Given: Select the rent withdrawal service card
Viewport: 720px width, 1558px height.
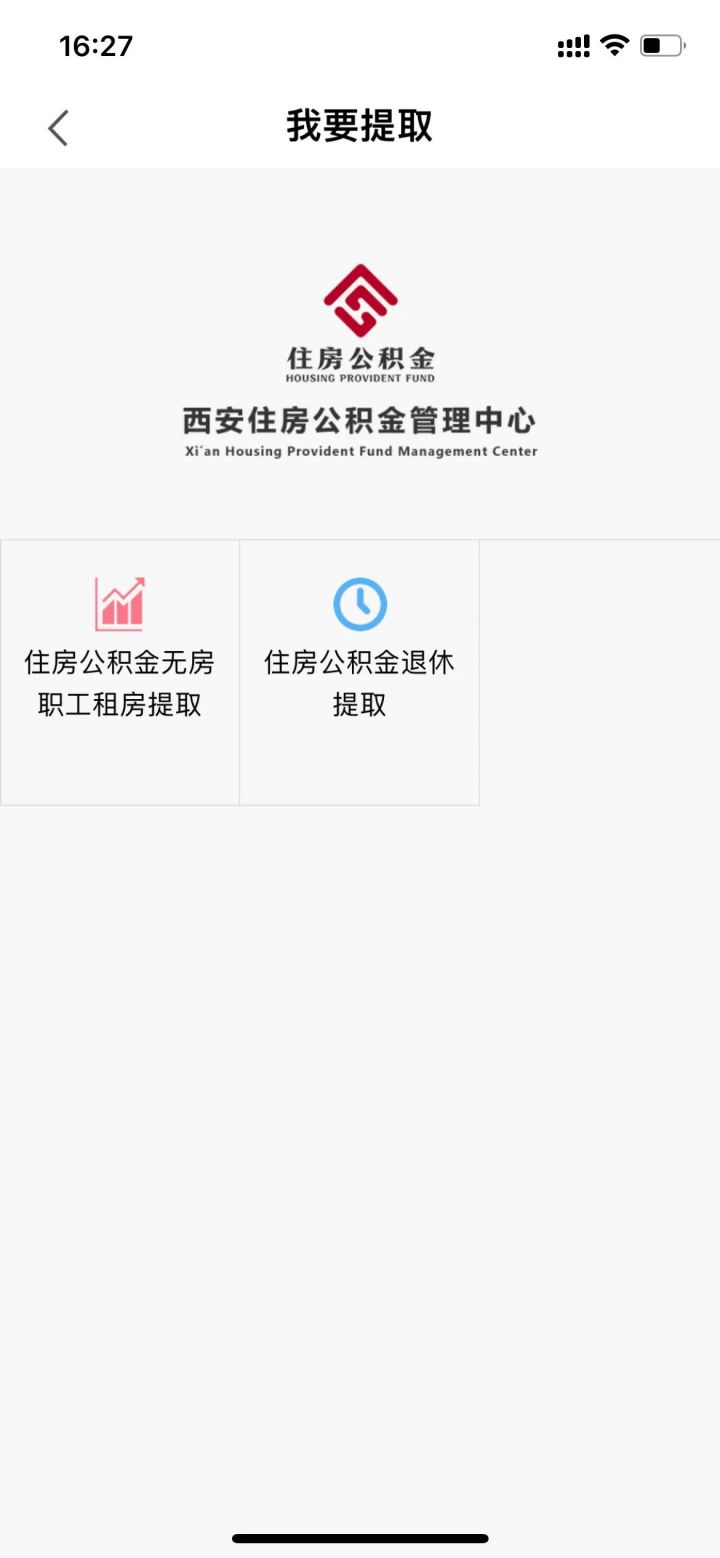Looking at the screenshot, I should [120, 670].
